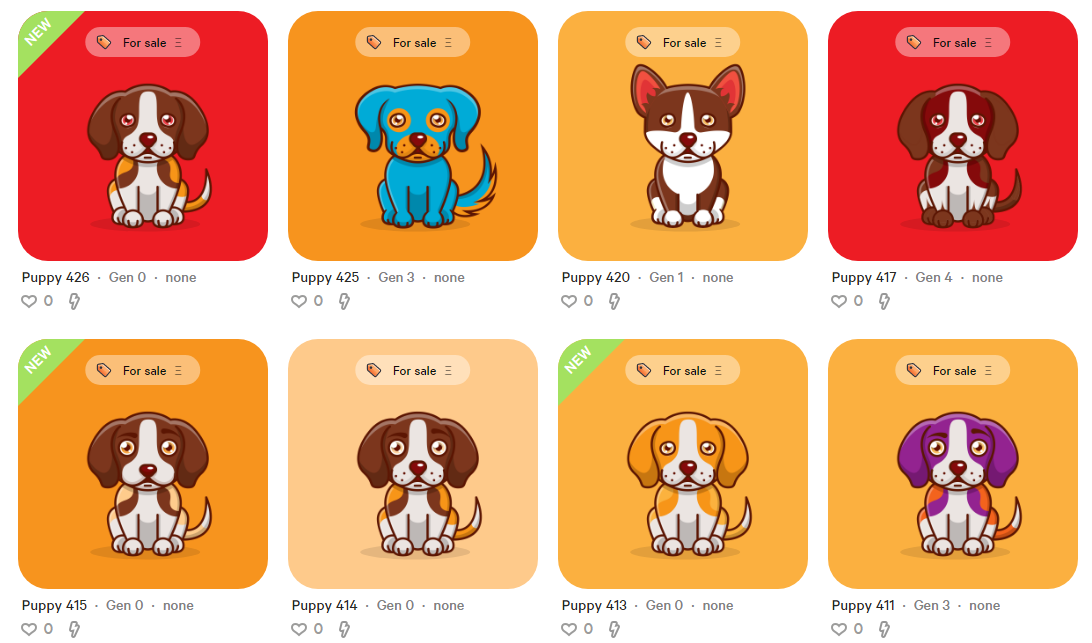Image resolution: width=1092 pixels, height=643 pixels.
Task: Open the Puppy 425 card
Action: point(413,150)
